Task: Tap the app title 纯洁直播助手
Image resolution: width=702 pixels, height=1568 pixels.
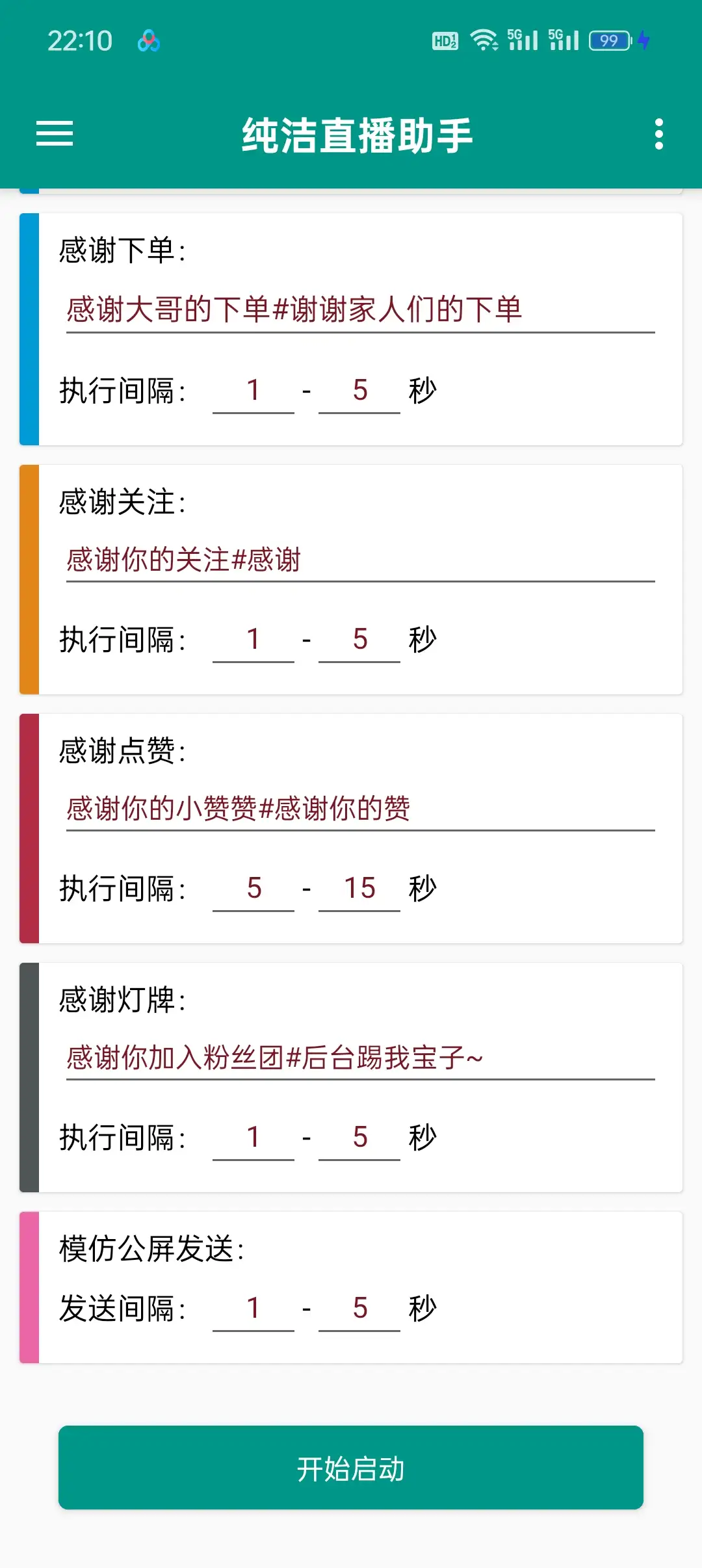Action: coord(357,135)
